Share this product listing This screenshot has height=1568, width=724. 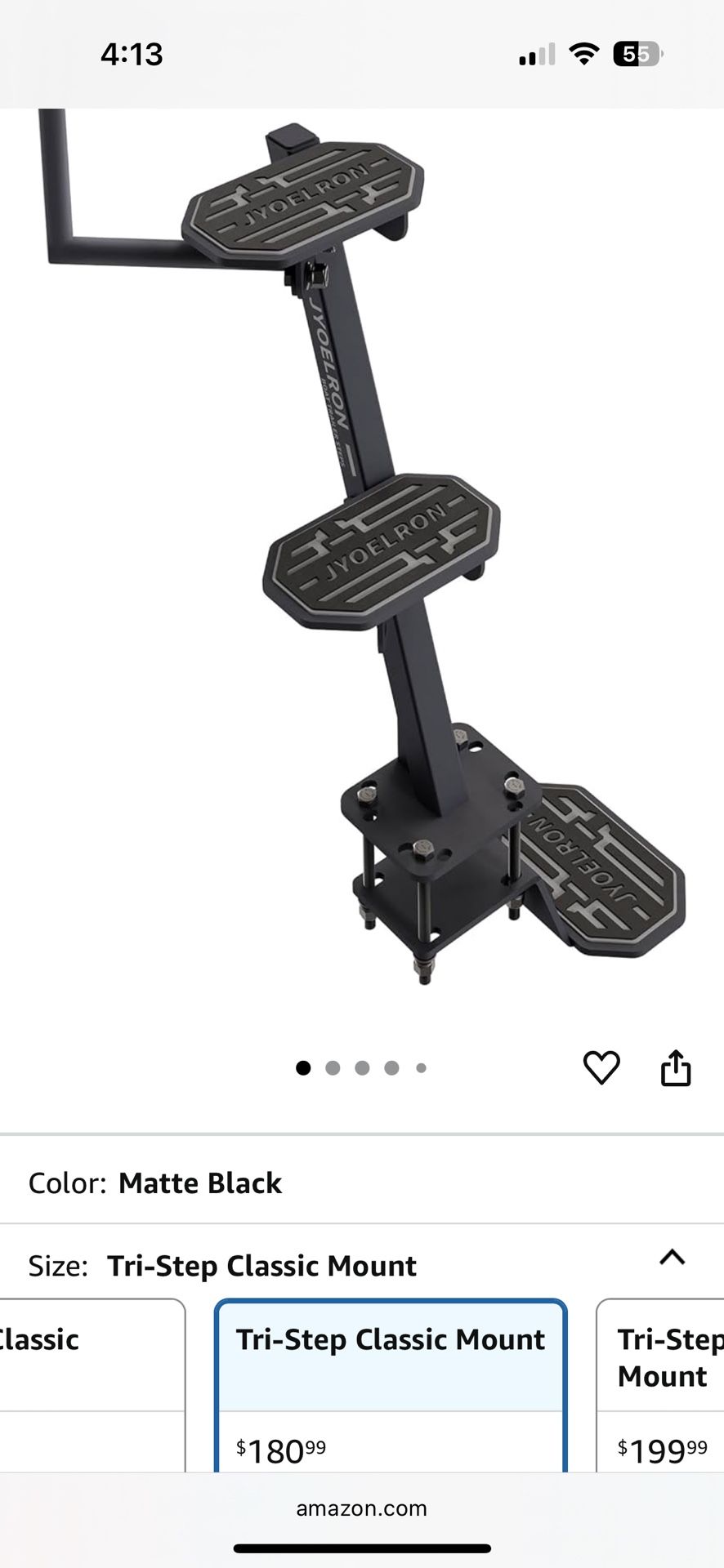pos(676,1067)
